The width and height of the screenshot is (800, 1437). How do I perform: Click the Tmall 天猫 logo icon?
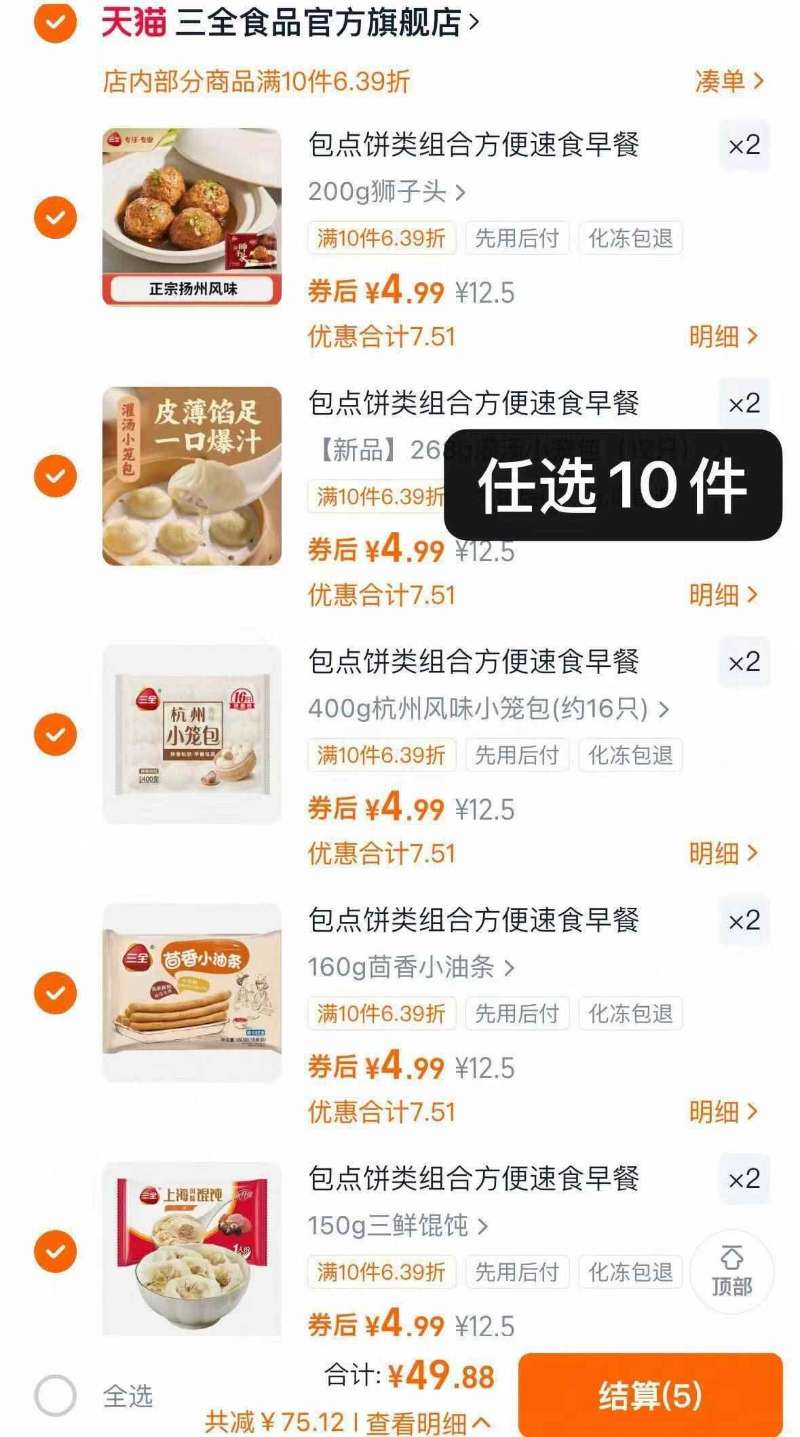132,24
